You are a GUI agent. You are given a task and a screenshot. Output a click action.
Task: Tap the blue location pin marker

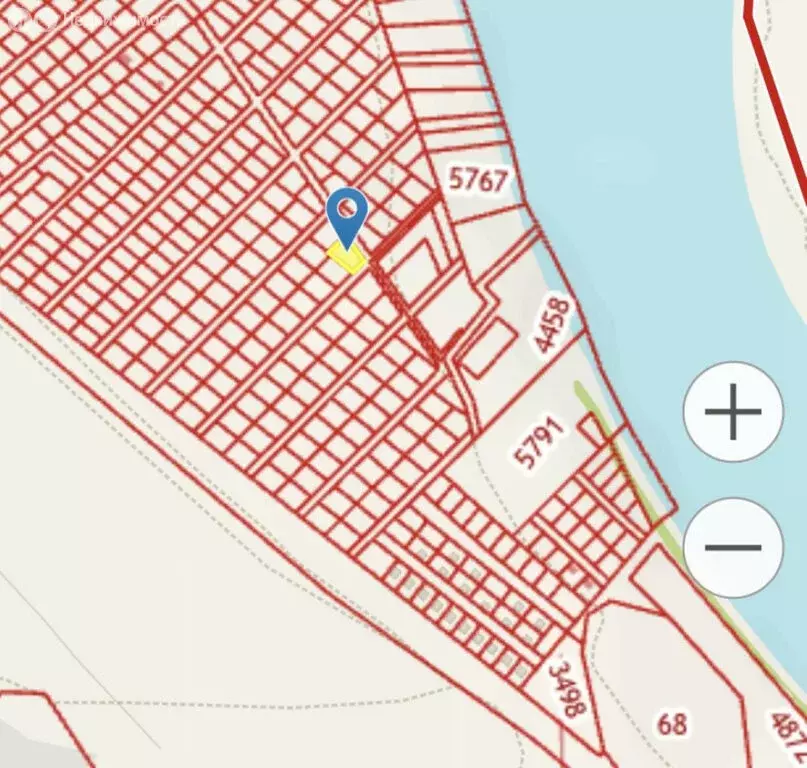click(x=347, y=213)
